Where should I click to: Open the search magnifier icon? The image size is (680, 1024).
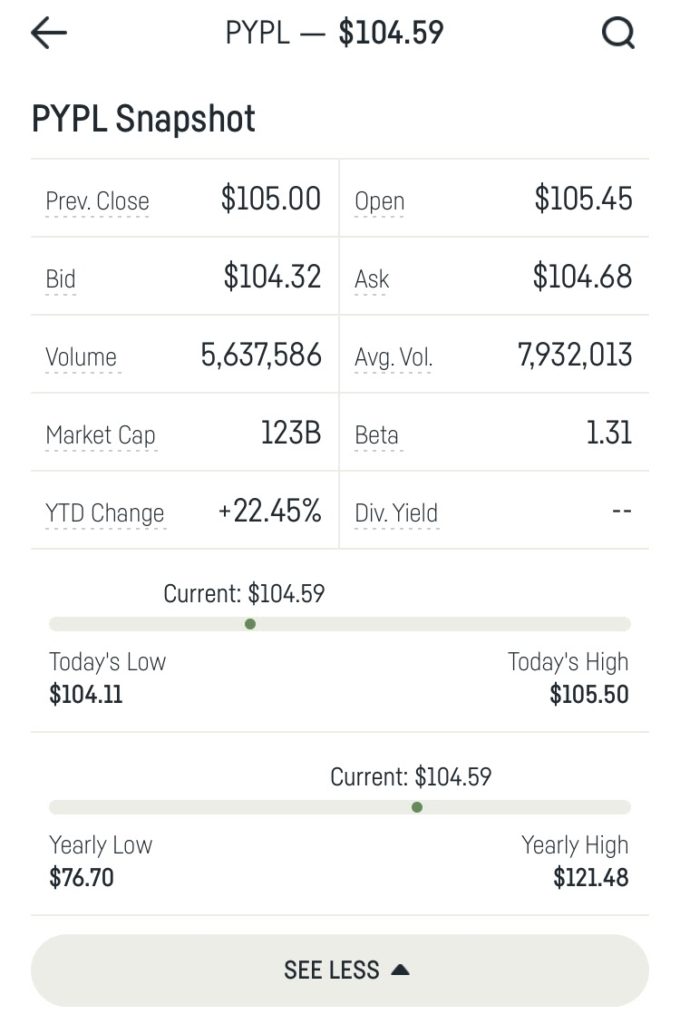click(x=618, y=33)
